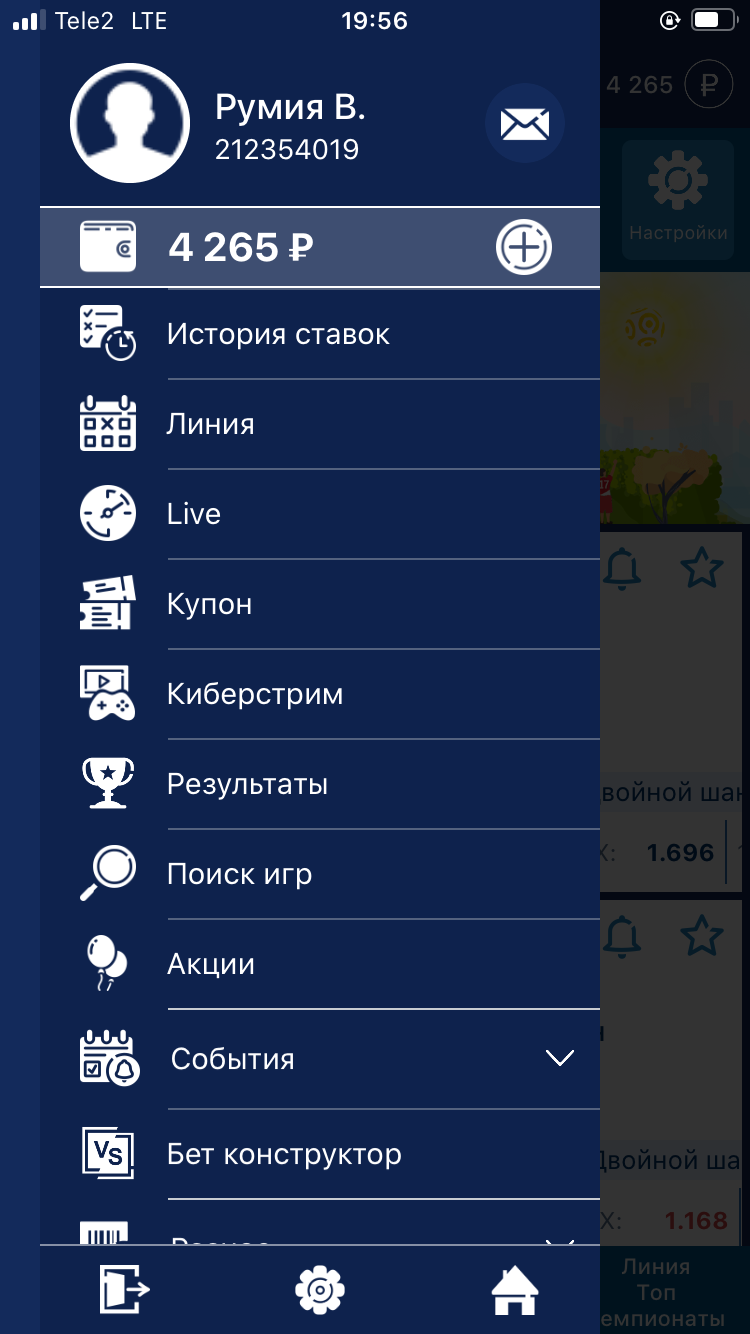The height and width of the screenshot is (1334, 750).
Task: Tap the profile avatar of Румия В.
Action: [x=130, y=123]
